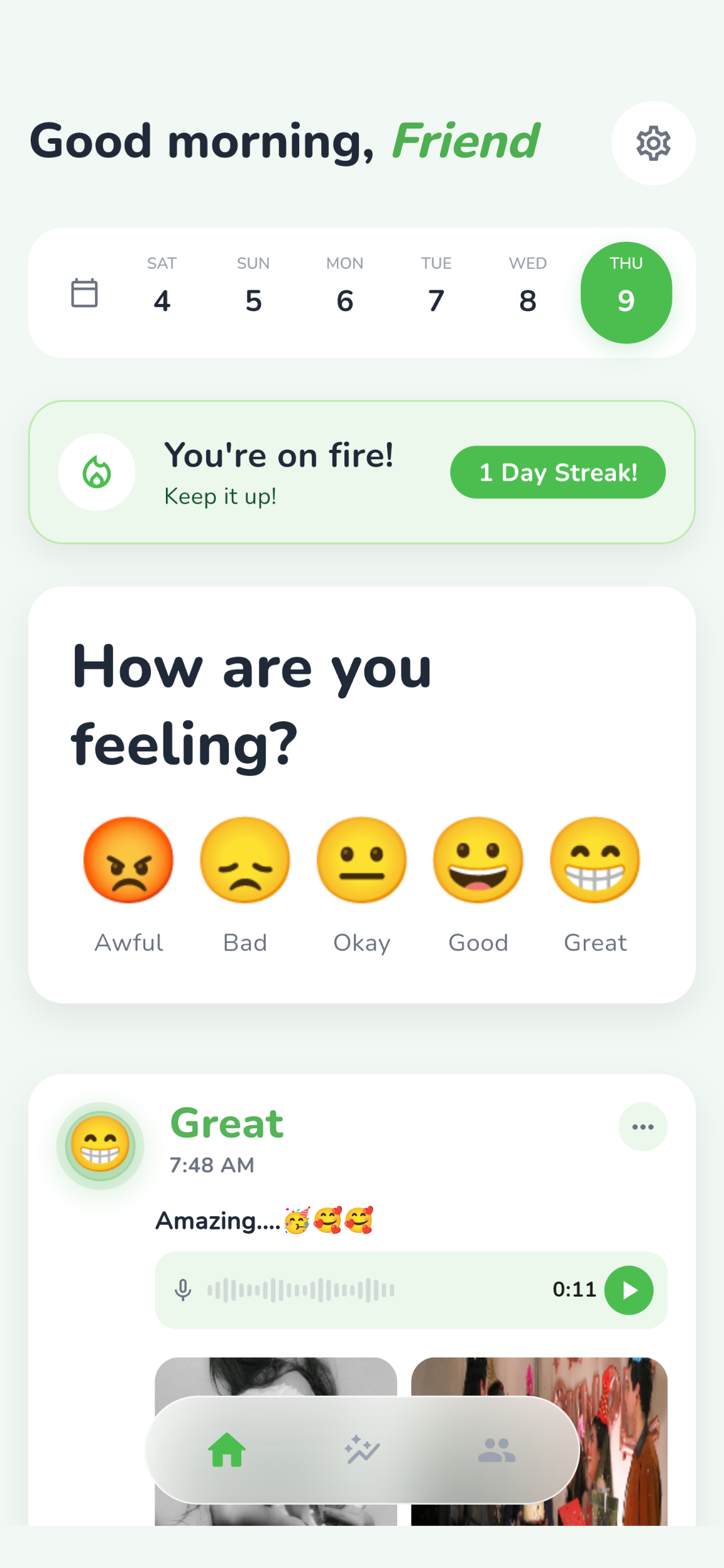The width and height of the screenshot is (724, 1568).
Task: Switch to the Home tab
Action: (227, 1450)
